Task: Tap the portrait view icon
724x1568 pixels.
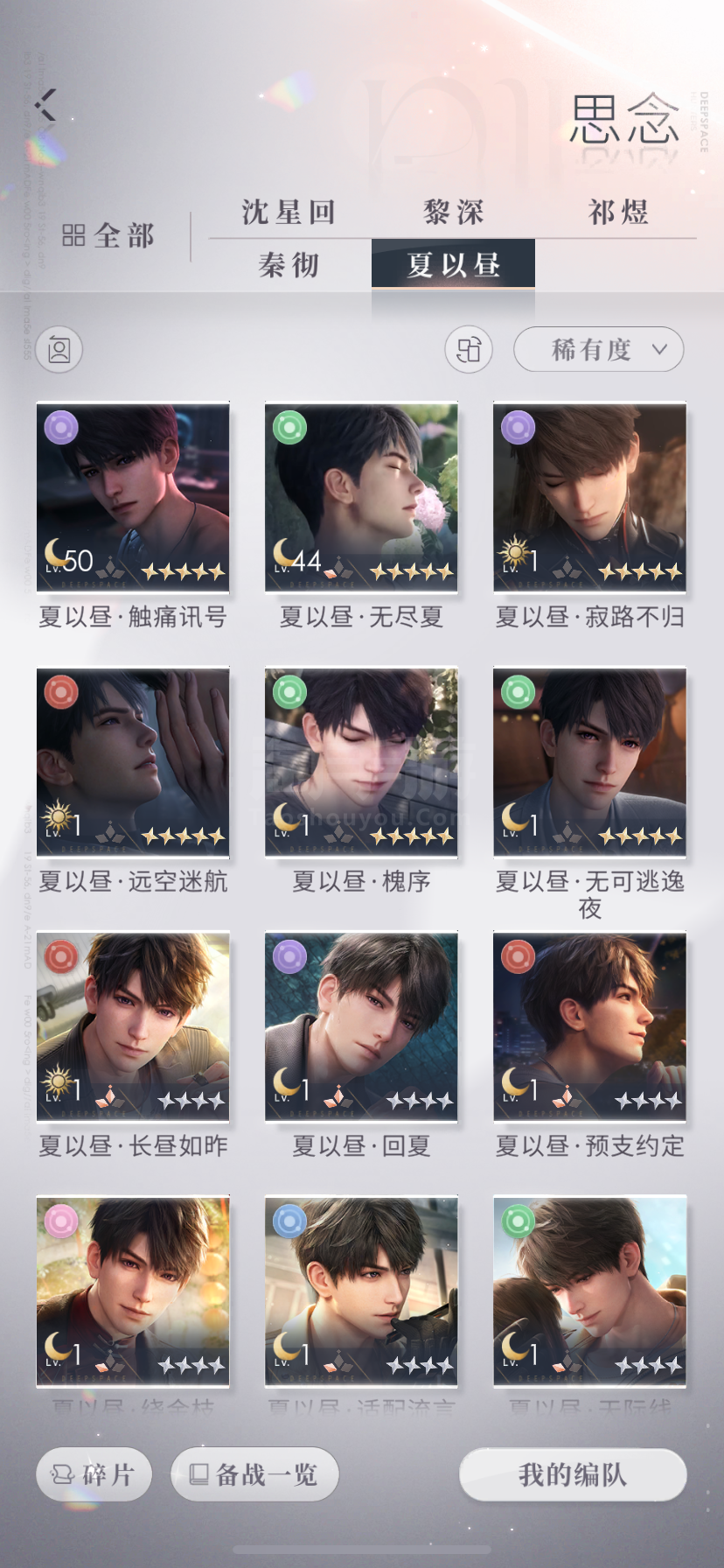Action: point(59,350)
